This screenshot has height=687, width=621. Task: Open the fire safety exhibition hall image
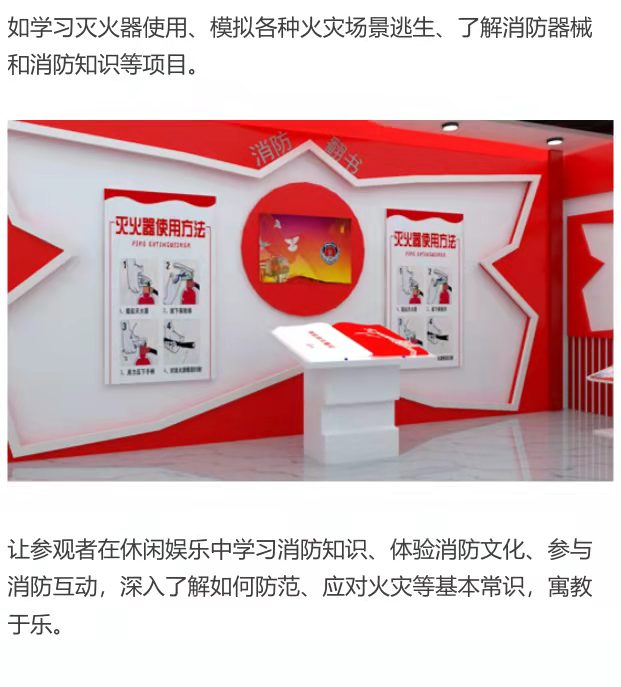tap(310, 300)
